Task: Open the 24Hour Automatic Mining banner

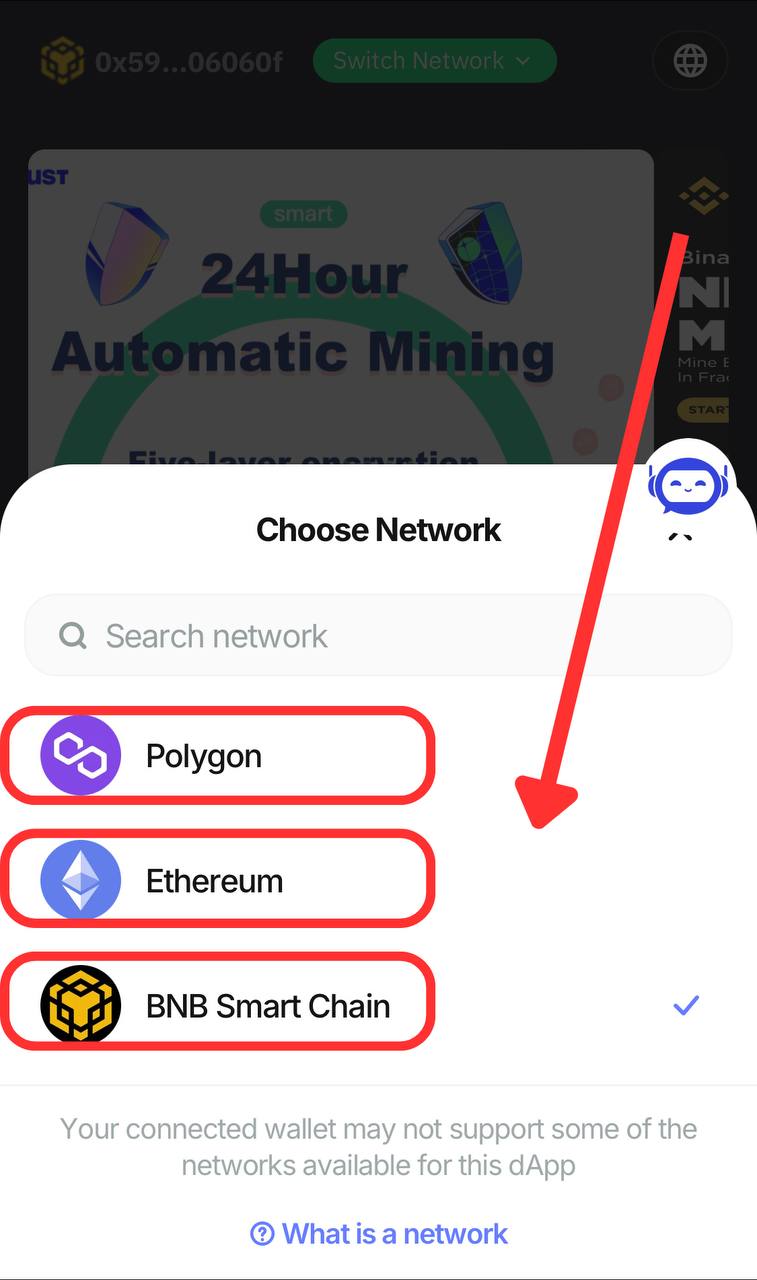Action: 340,310
